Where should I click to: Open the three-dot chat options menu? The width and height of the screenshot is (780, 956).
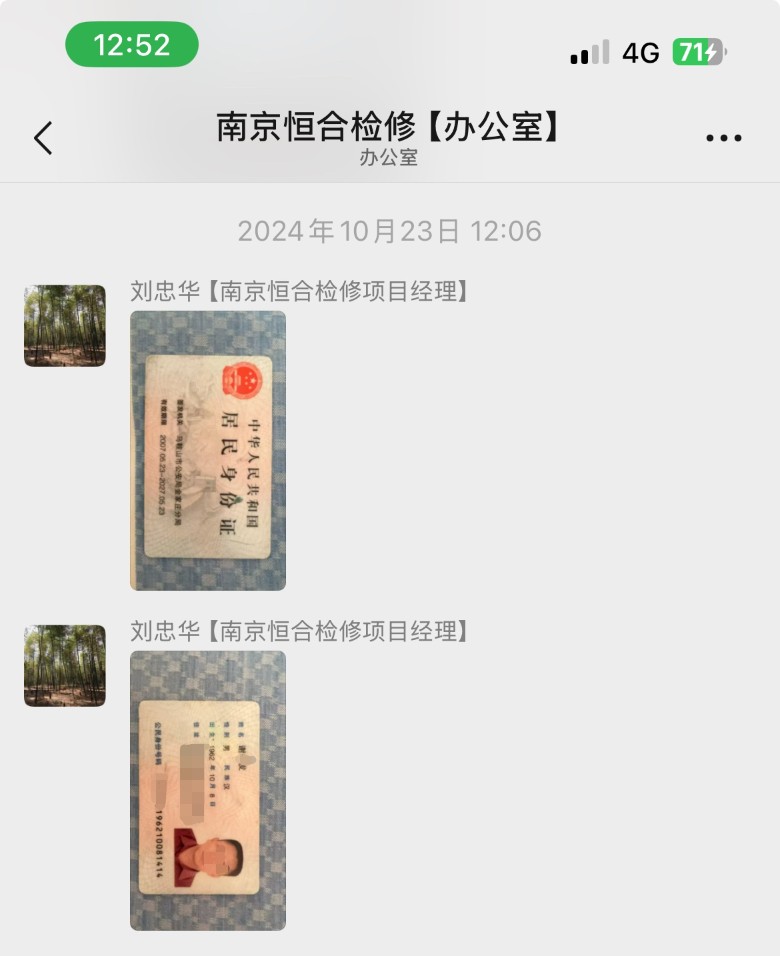coord(723,139)
